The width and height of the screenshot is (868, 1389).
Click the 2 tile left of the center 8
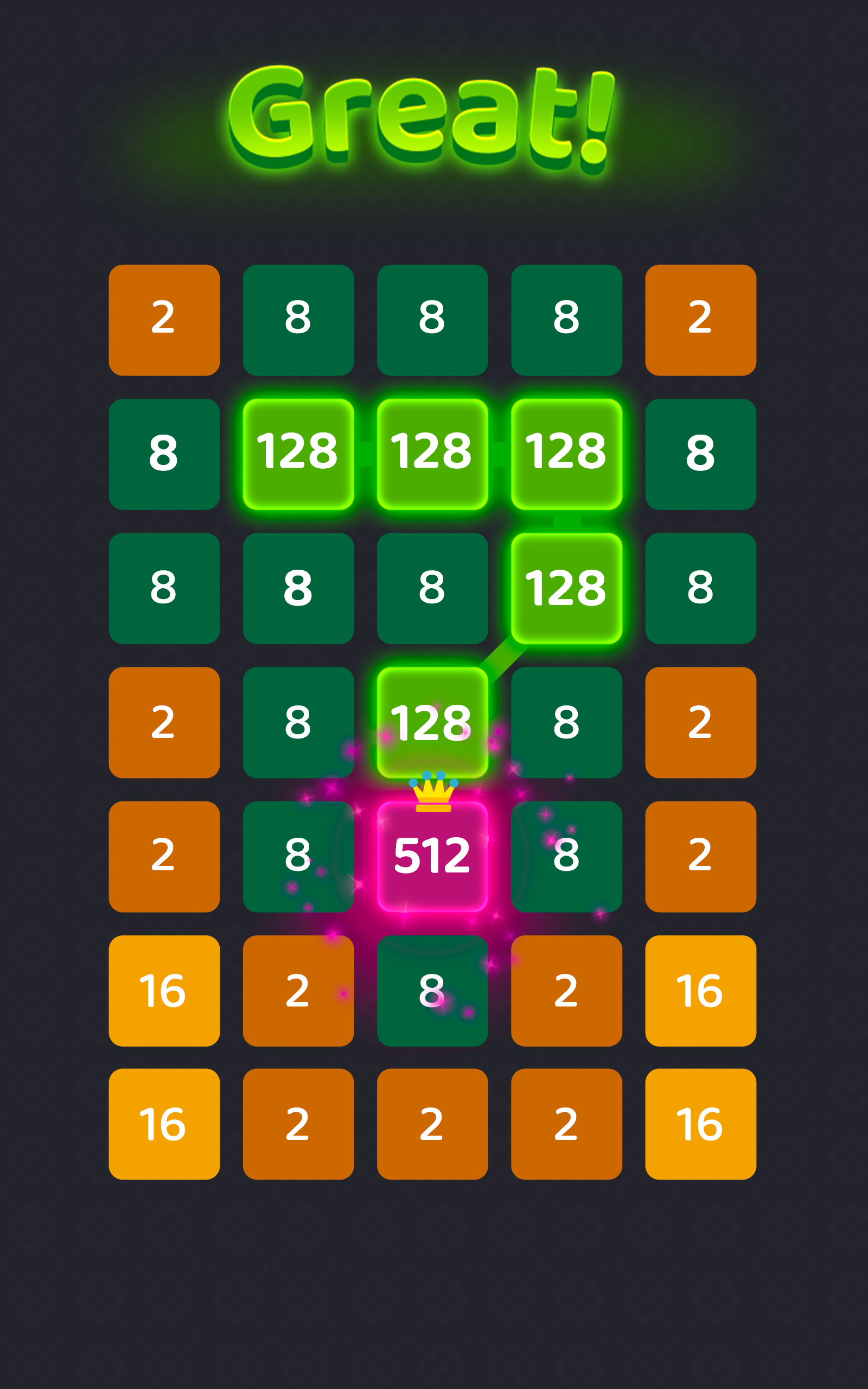(x=298, y=990)
